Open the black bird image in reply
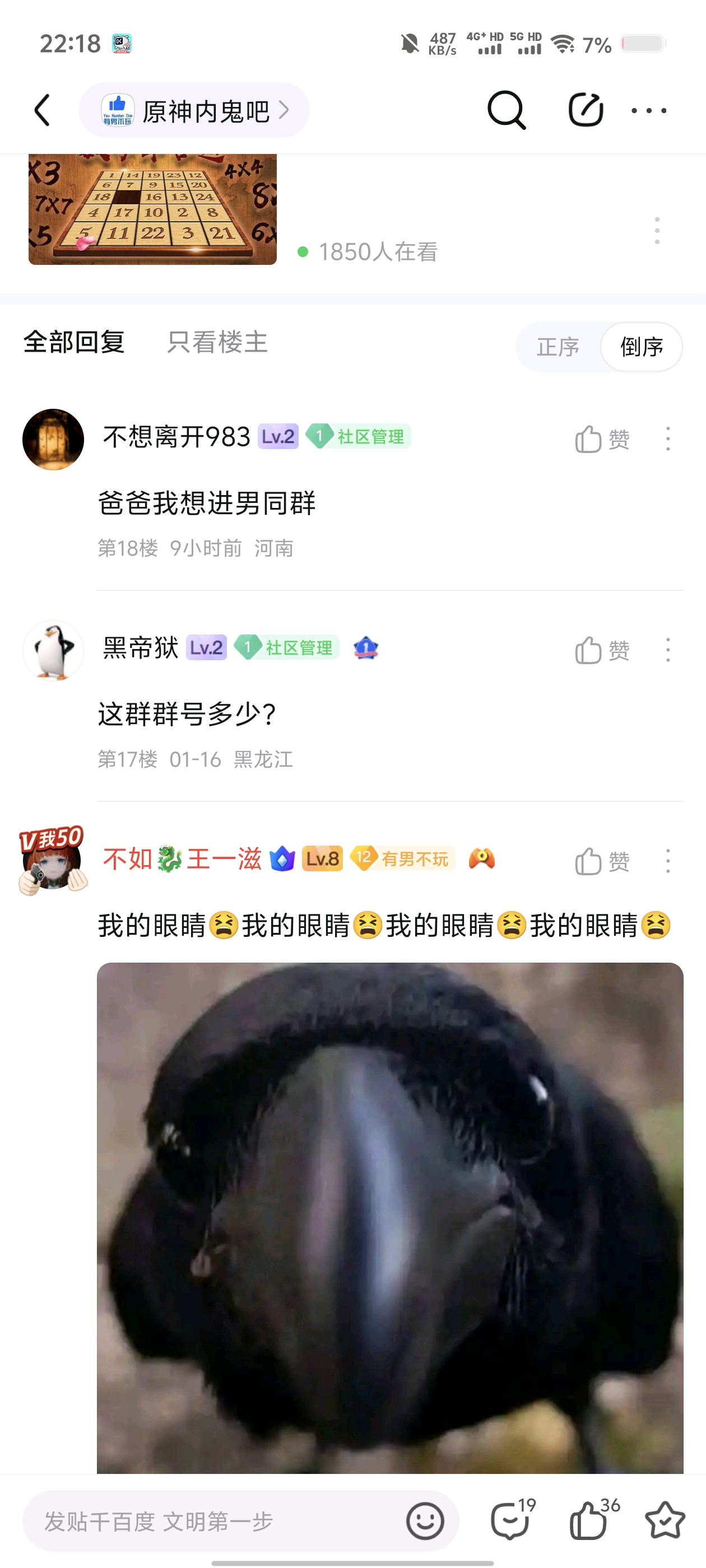Image resolution: width=706 pixels, height=1568 pixels. [390, 1217]
